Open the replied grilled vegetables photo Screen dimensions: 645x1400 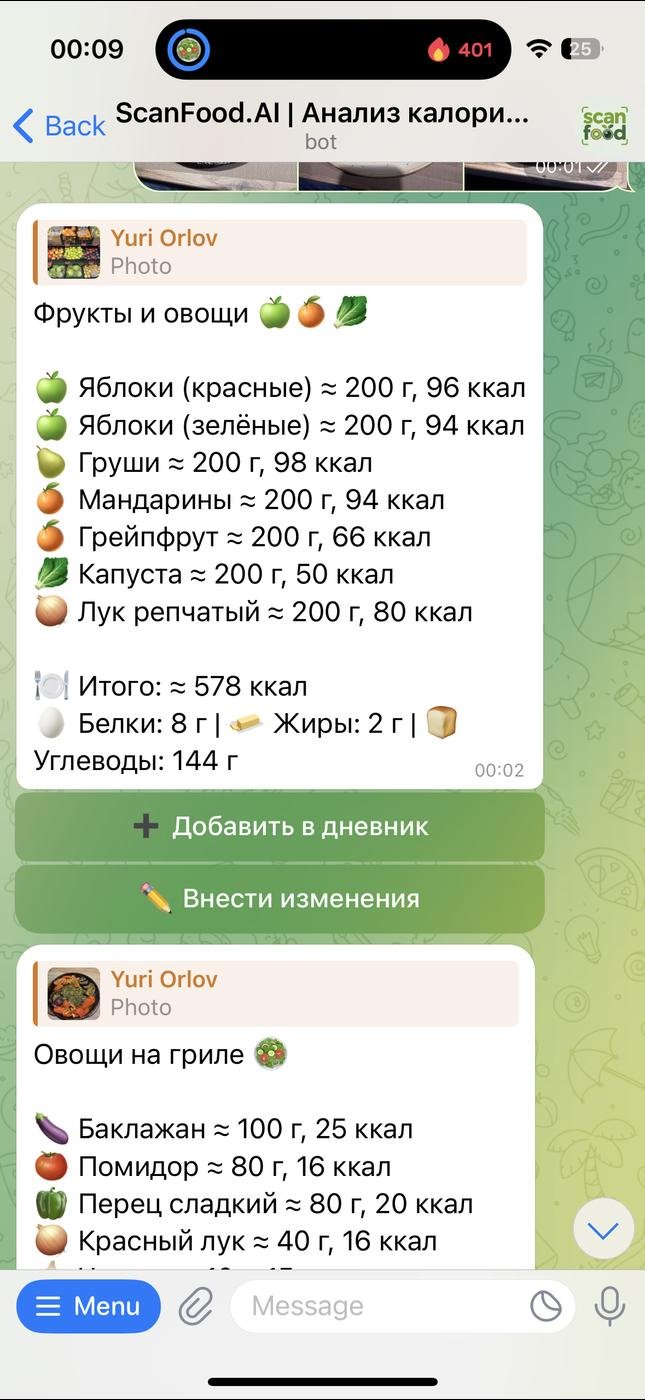coord(74,993)
